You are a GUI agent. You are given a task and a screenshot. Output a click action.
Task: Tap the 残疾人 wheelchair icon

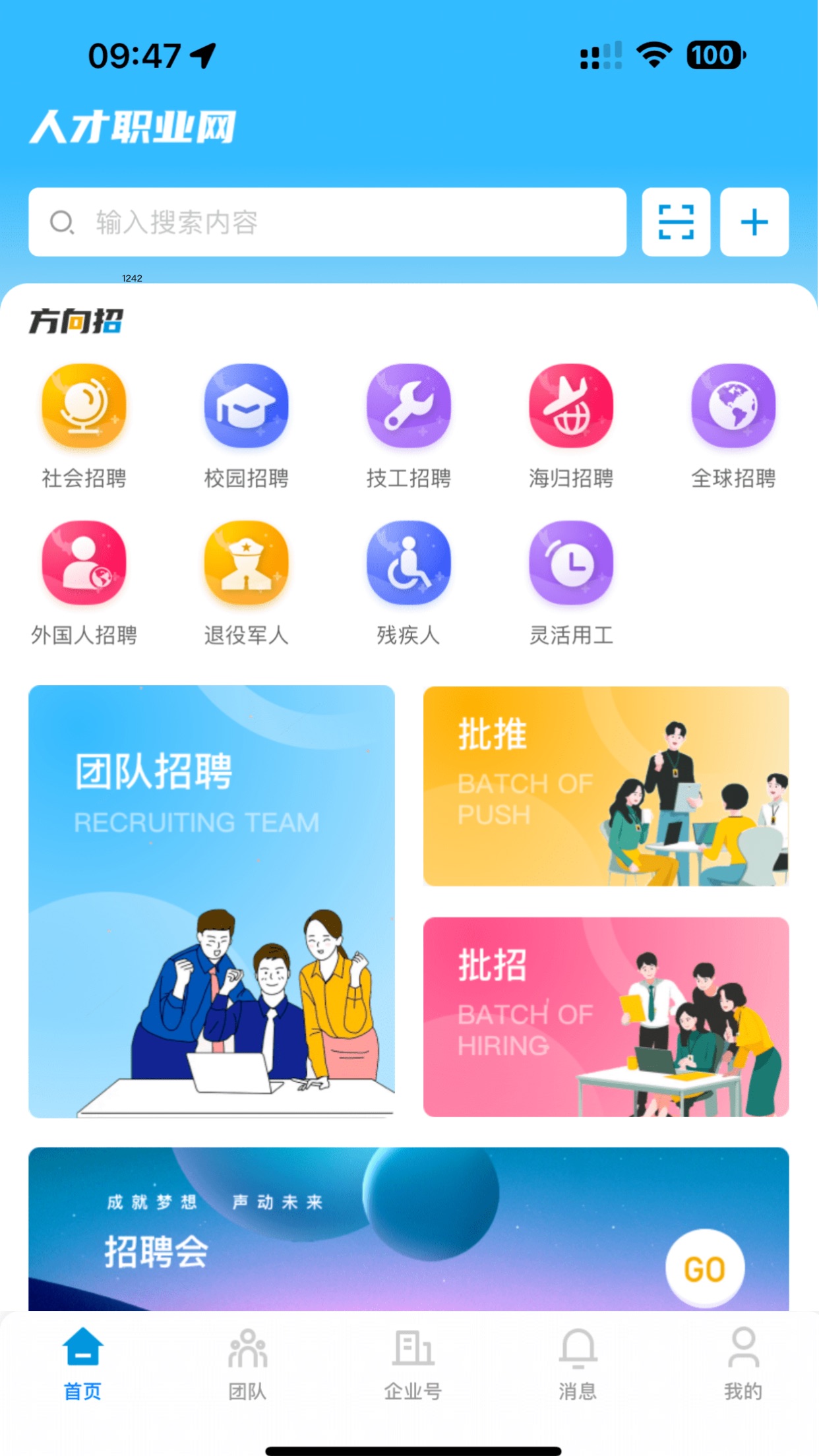click(x=408, y=564)
